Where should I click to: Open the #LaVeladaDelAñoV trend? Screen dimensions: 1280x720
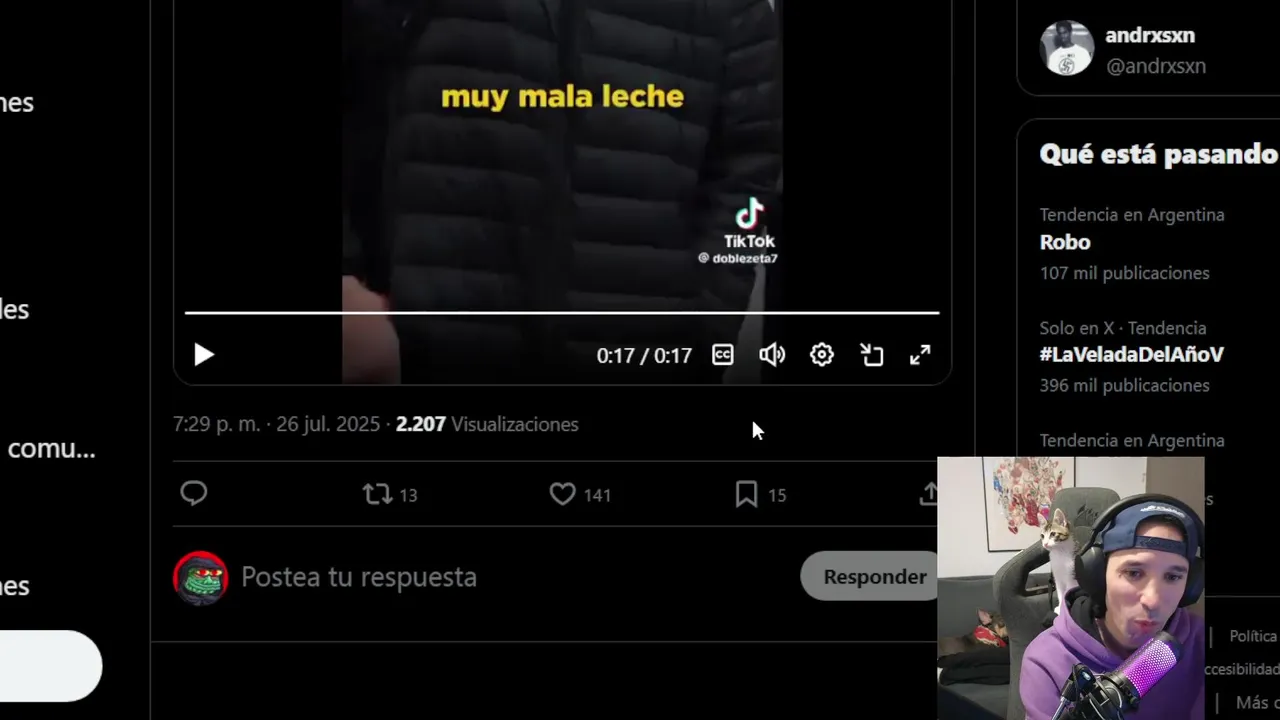pos(1131,354)
